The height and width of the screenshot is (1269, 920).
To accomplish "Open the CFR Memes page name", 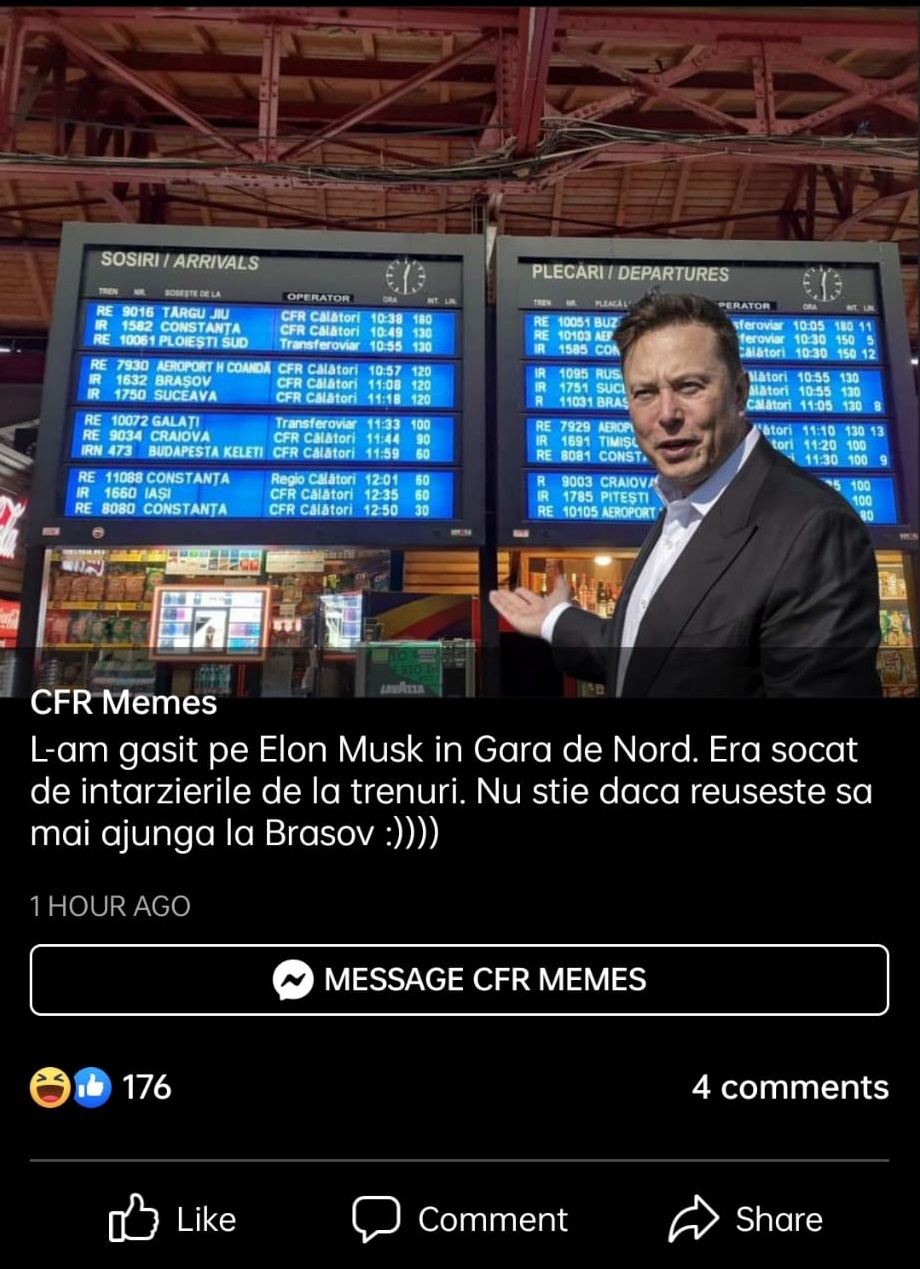I will [x=124, y=703].
